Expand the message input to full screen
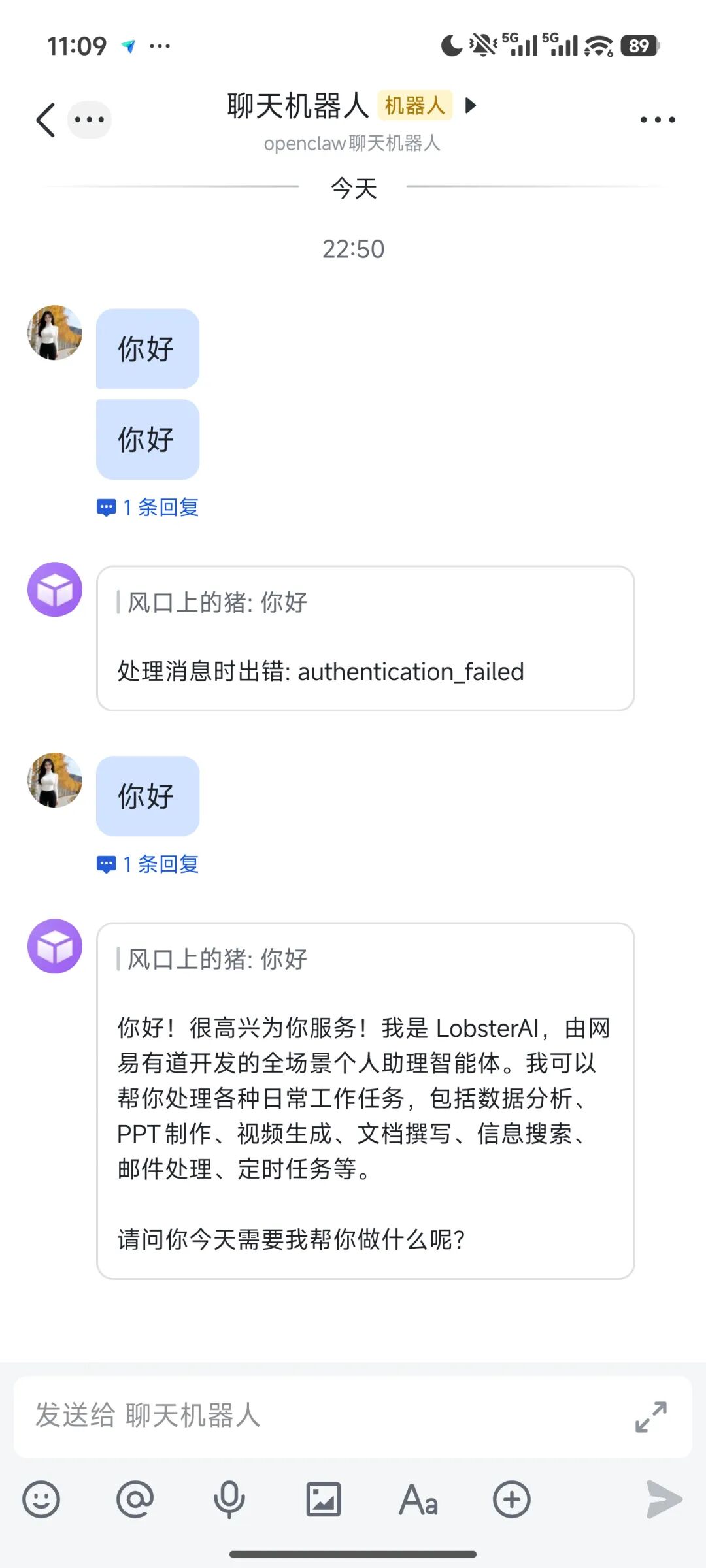The image size is (706, 1568). [x=651, y=1416]
